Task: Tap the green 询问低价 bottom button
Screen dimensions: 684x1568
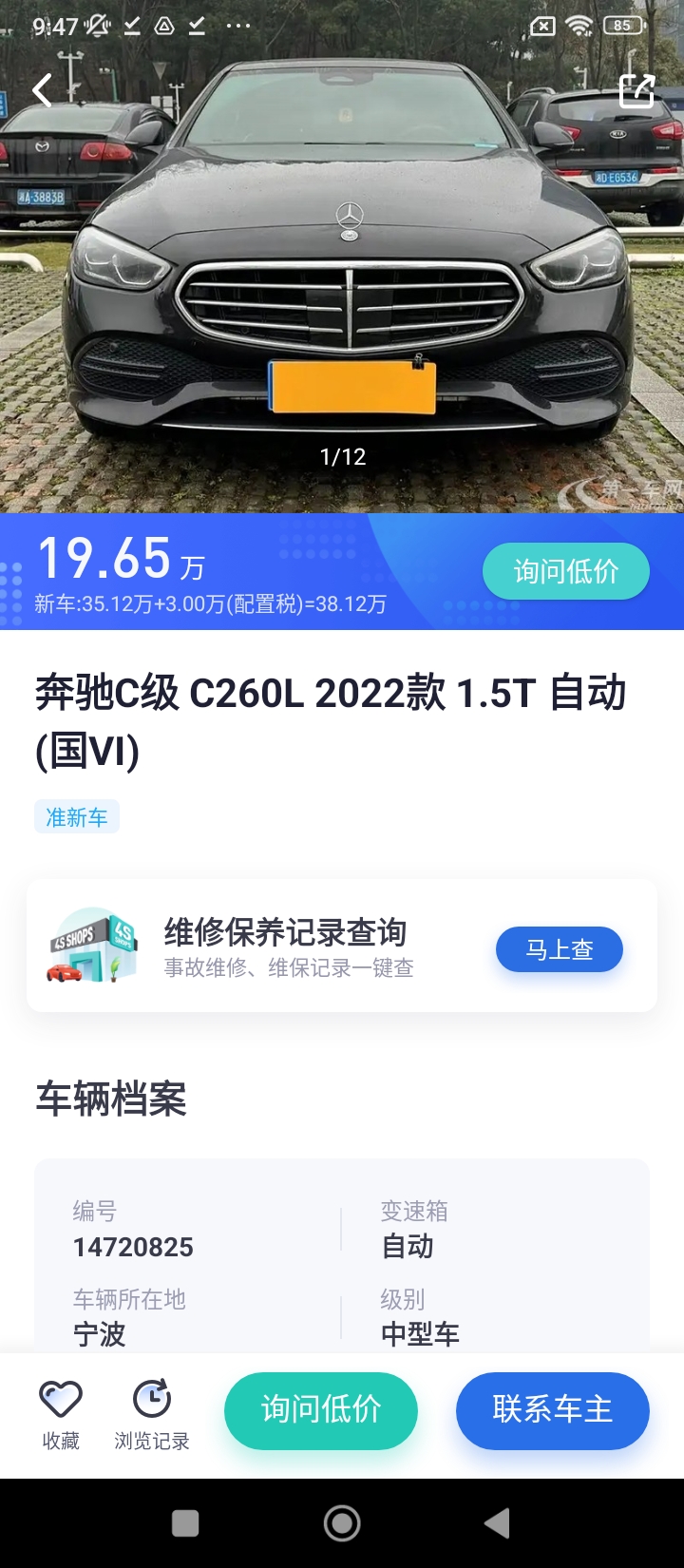Action: click(x=321, y=1410)
